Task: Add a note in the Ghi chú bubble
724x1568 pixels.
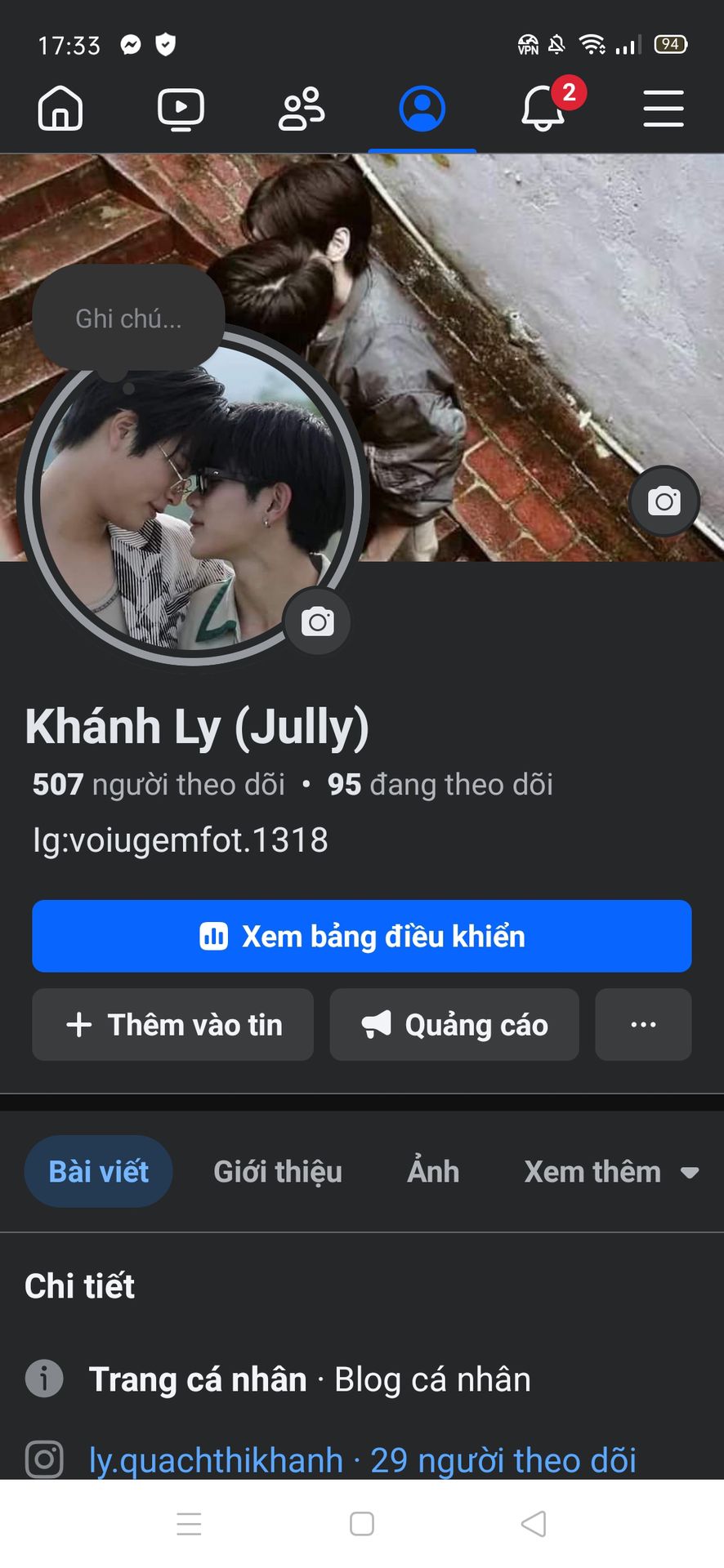Action: pos(128,318)
